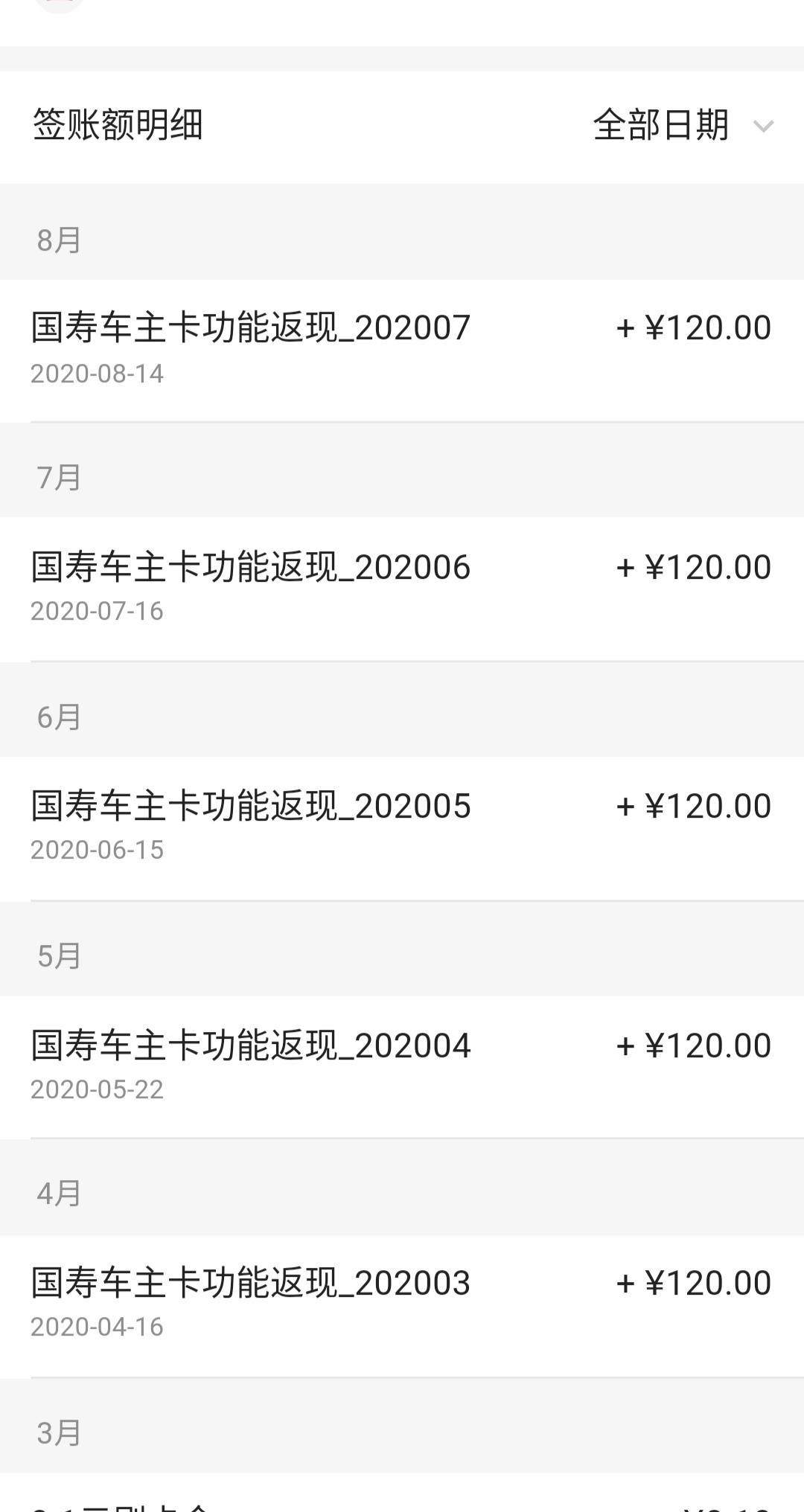View the 国寿车主卡功能返现_202005 entry details
The image size is (804, 1512).
click(x=402, y=828)
